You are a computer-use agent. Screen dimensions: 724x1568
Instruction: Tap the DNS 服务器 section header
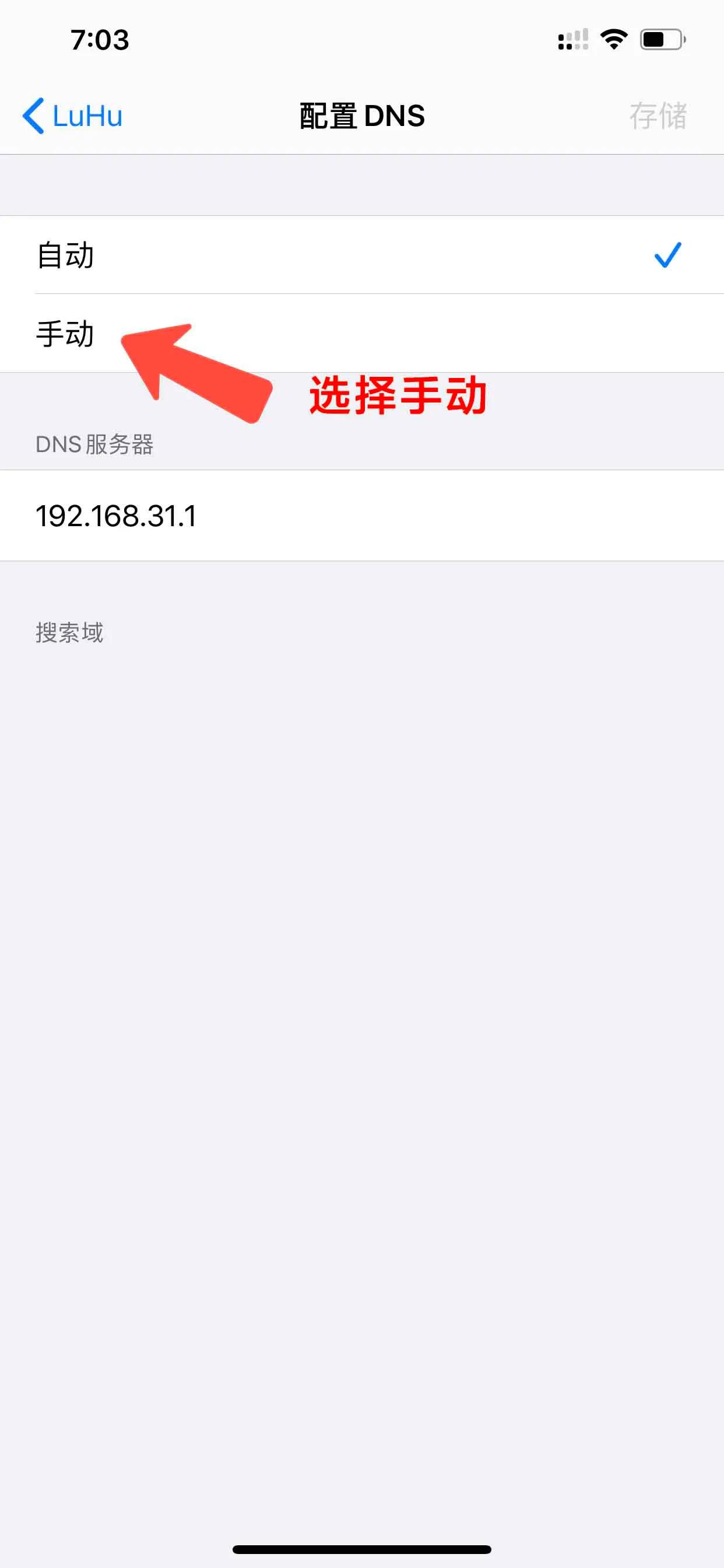click(95, 444)
